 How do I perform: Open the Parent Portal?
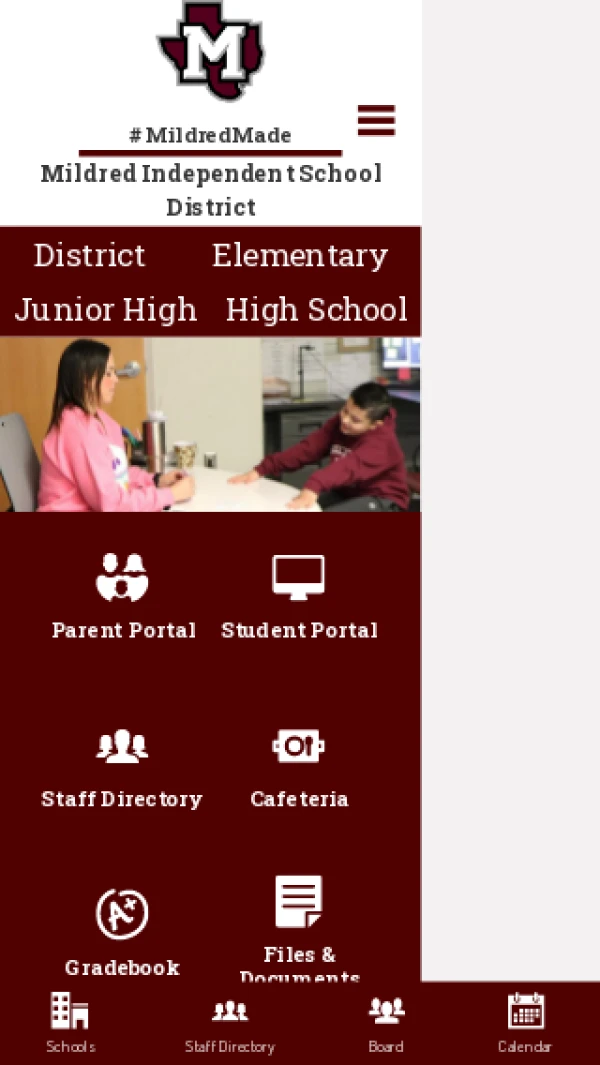(x=123, y=597)
